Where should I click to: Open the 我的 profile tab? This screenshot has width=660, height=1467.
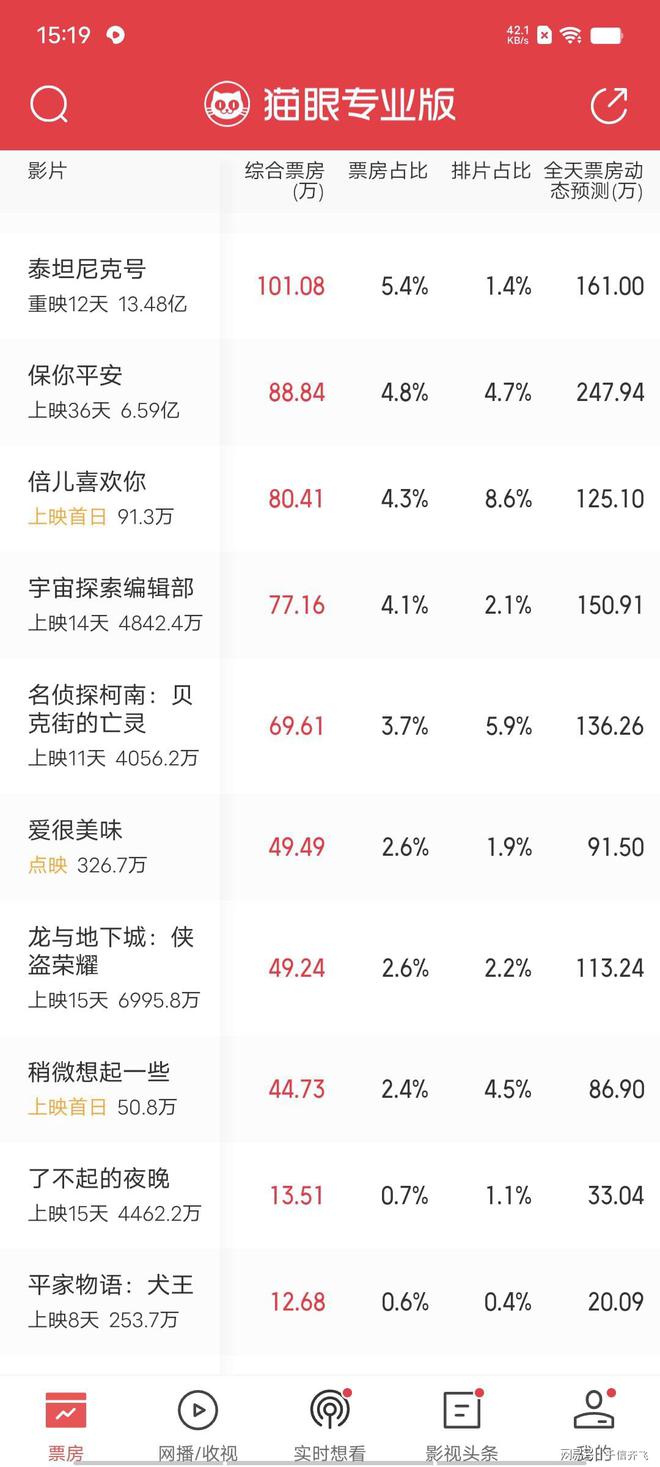pyautogui.click(x=594, y=1425)
